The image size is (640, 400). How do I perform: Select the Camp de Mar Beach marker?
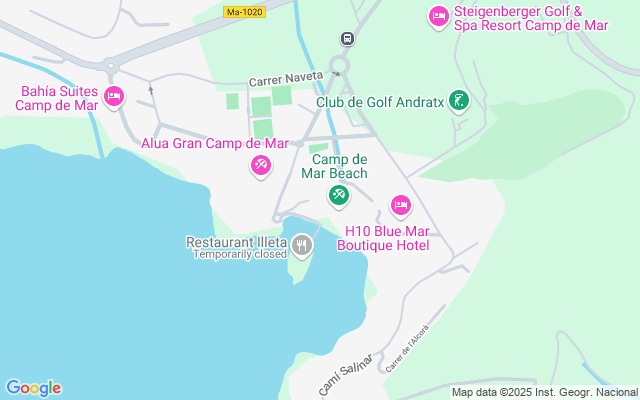click(339, 196)
